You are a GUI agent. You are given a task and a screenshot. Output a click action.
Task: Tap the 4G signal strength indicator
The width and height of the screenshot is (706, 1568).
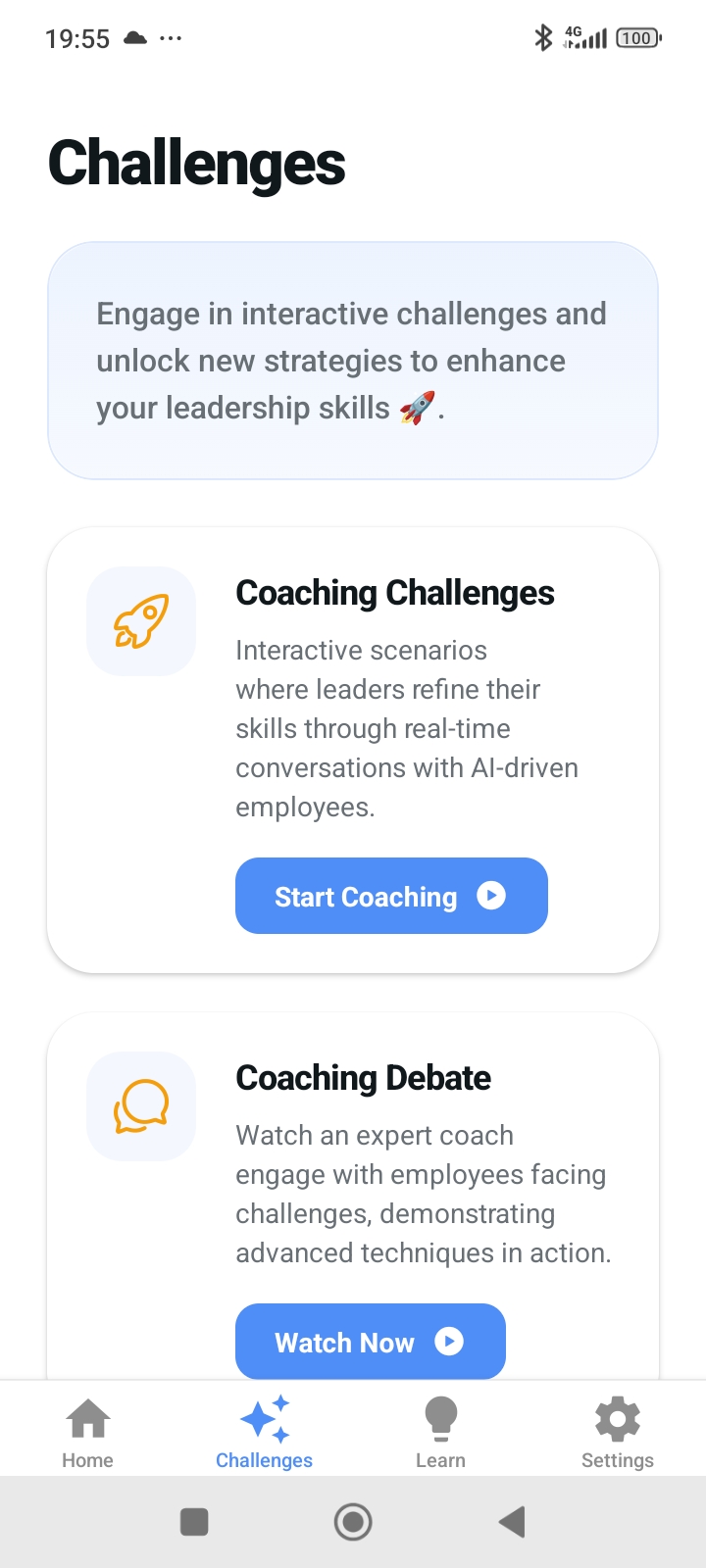tap(586, 37)
